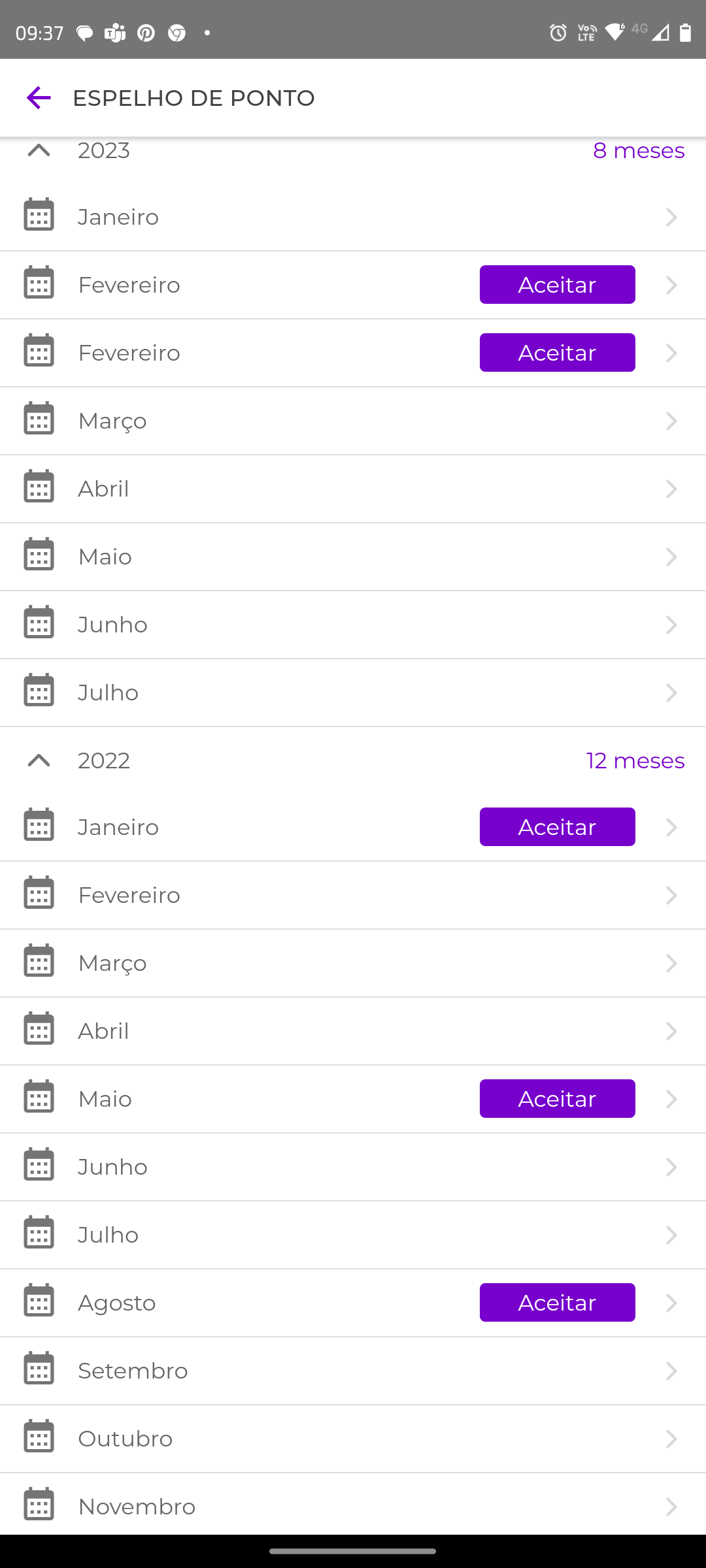This screenshot has width=706, height=1568.
Task: Open Junho under 2023
Action: tap(353, 625)
